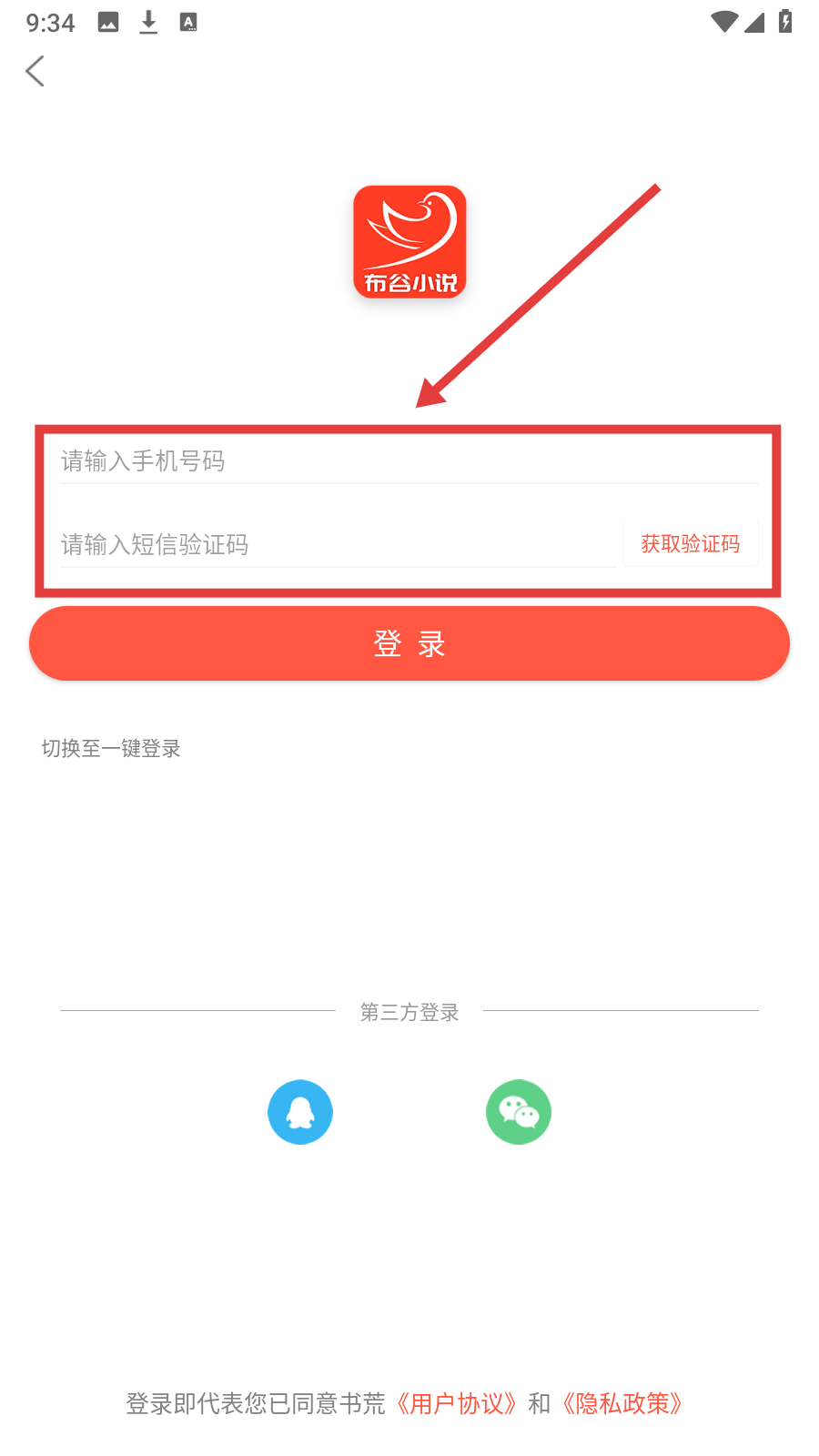Go back using the top-left arrow
819x1456 pixels.
35,71
